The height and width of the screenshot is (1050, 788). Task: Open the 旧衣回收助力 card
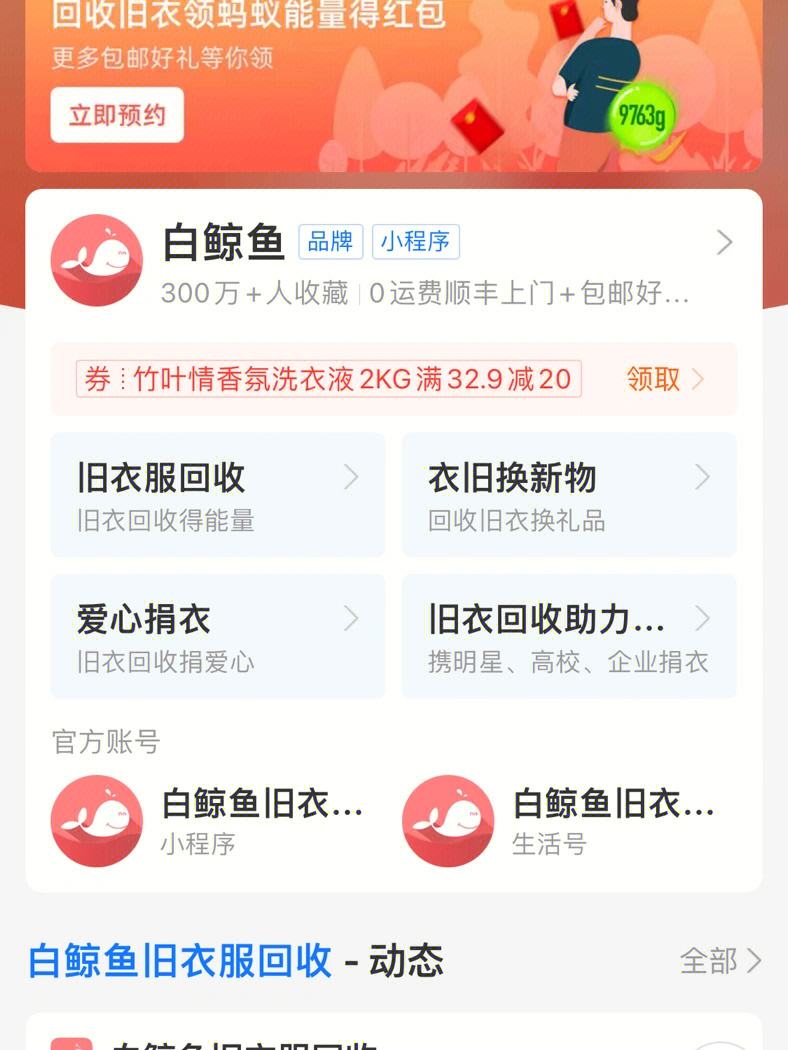click(x=568, y=636)
